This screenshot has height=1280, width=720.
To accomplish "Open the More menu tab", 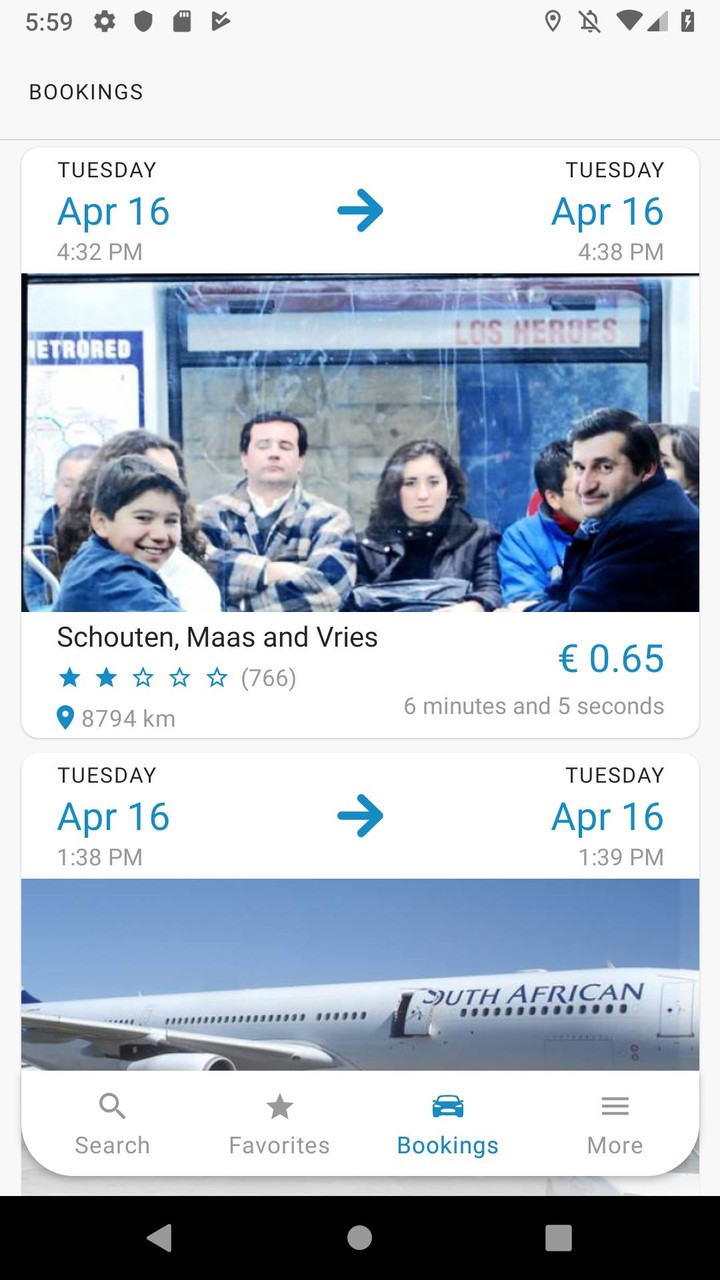I will pyautogui.click(x=614, y=1124).
